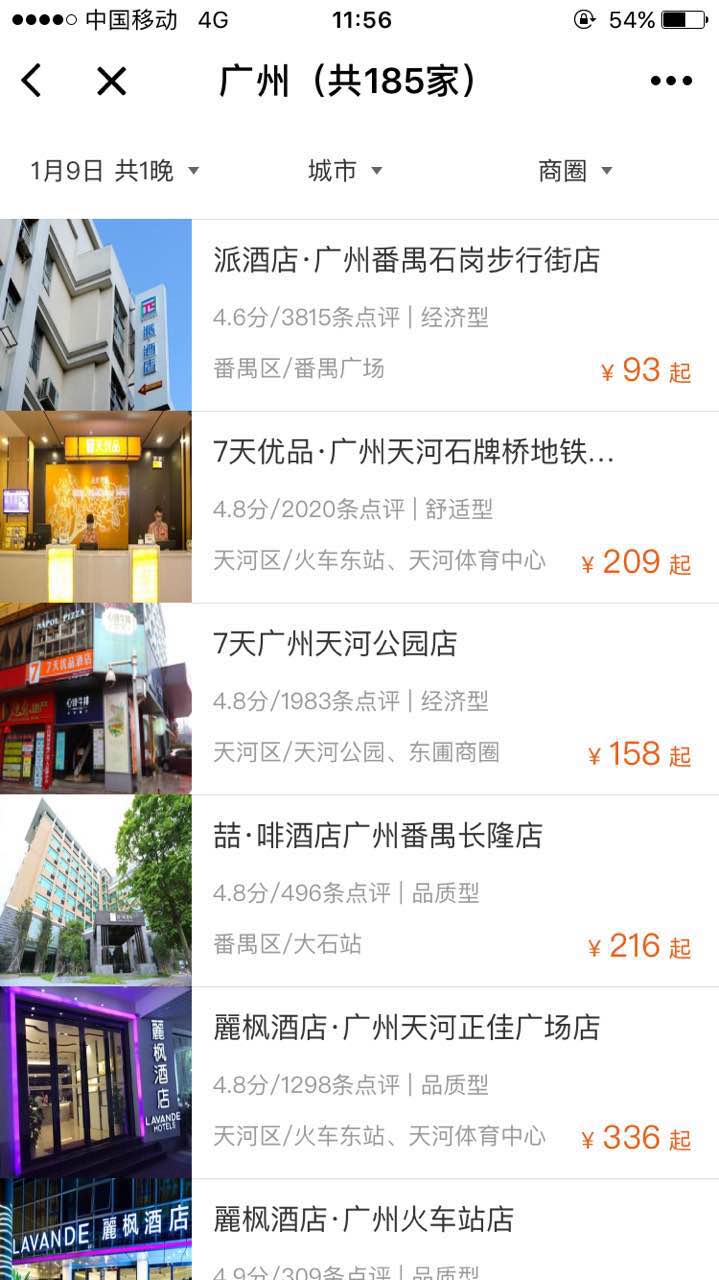The width and height of the screenshot is (719, 1280).
Task: Expand the 1月9日 共1晚 date dropdown
Action: coord(115,171)
